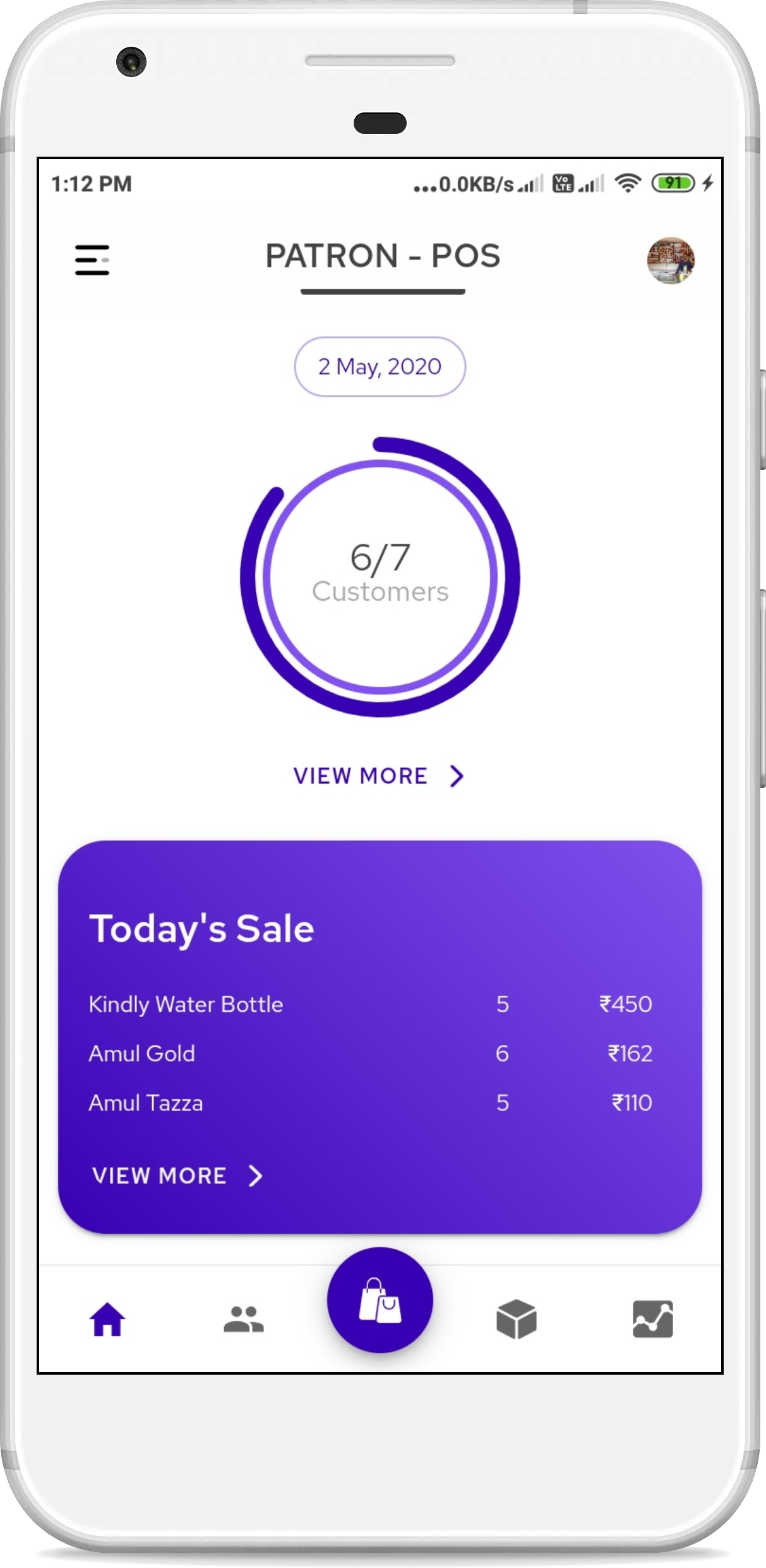This screenshot has height=1568, width=766.
Task: Open the drawer menu
Action: point(92,260)
